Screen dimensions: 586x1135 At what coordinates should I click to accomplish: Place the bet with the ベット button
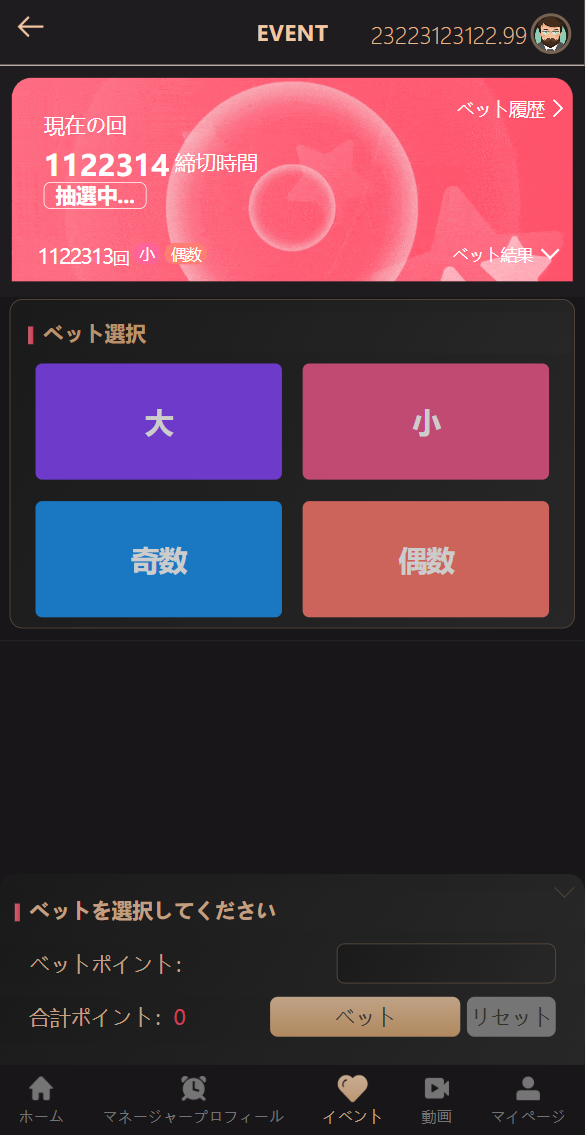pyautogui.click(x=365, y=1017)
